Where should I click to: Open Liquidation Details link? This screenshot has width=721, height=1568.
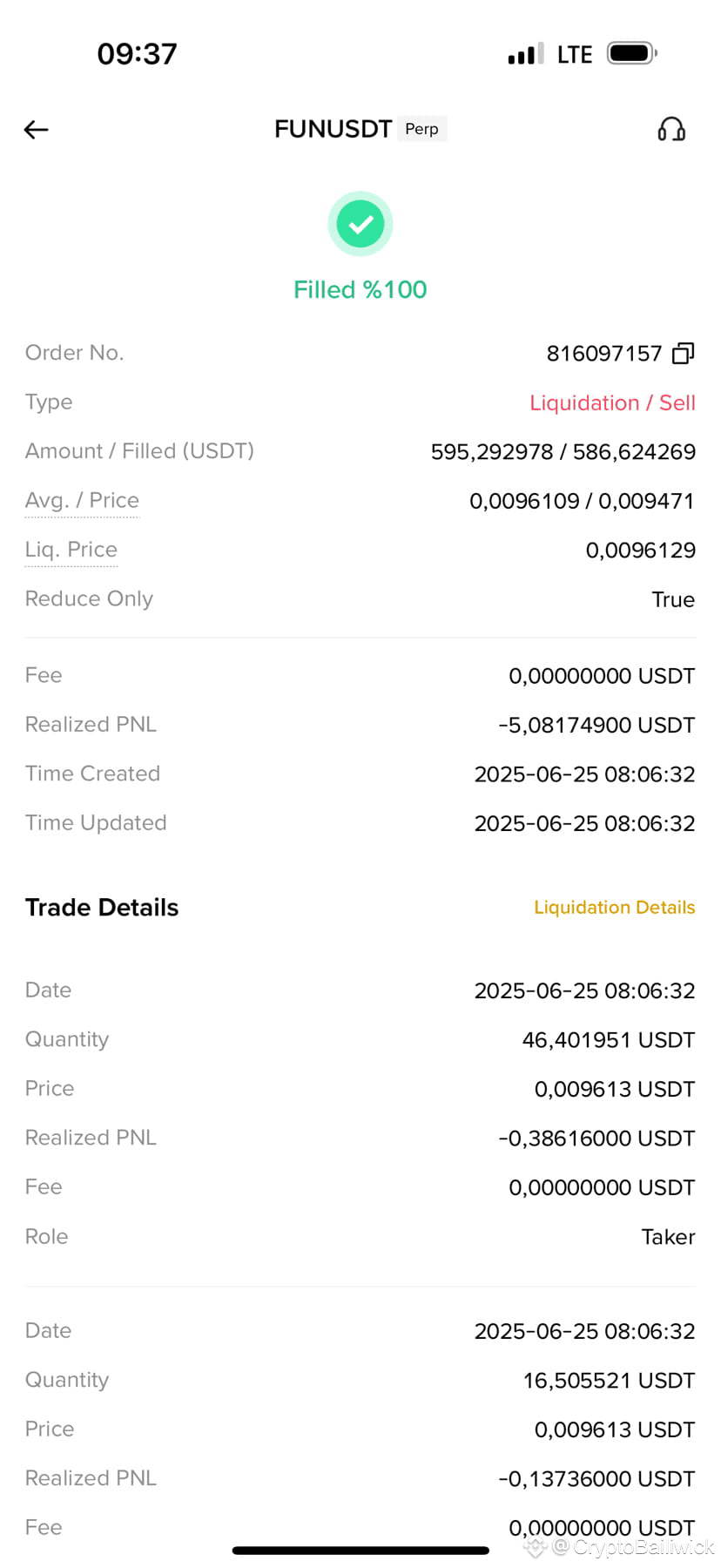(x=614, y=908)
